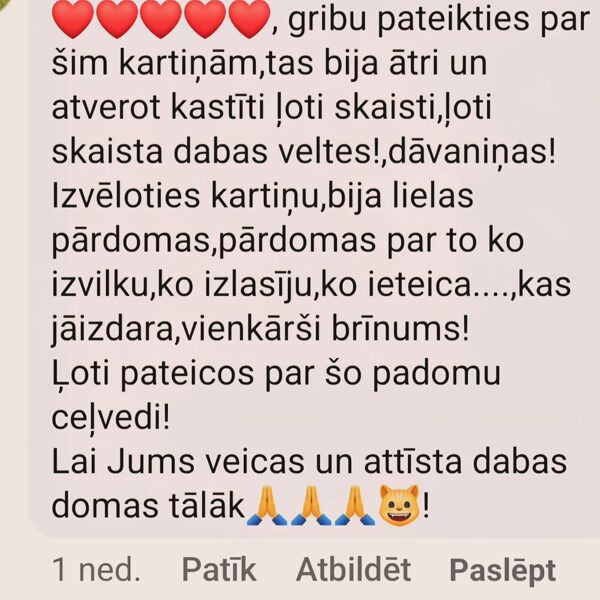This screenshot has height=600, width=600.
Task: Reply to the comment via Atbildēt
Action: (x=353, y=570)
